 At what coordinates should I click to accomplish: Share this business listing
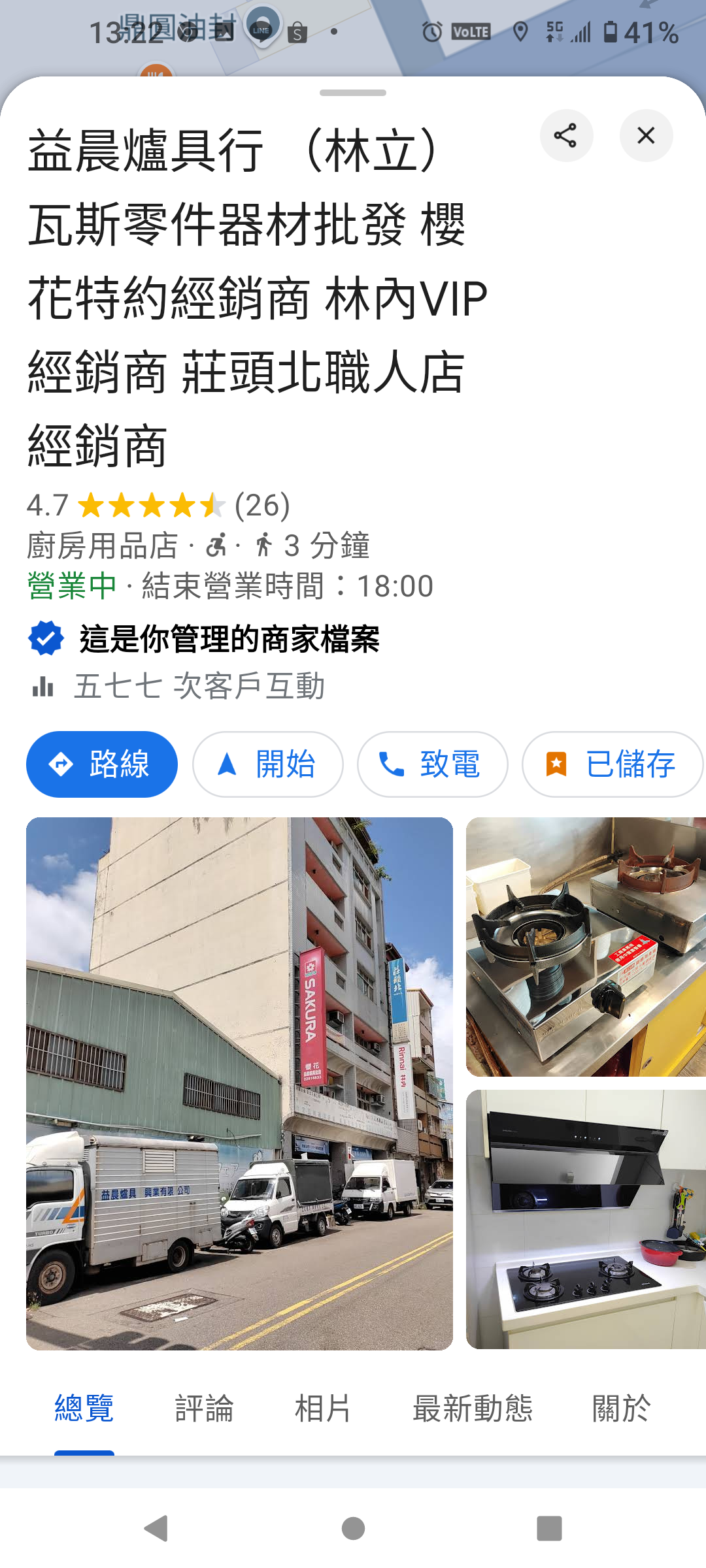point(566,136)
